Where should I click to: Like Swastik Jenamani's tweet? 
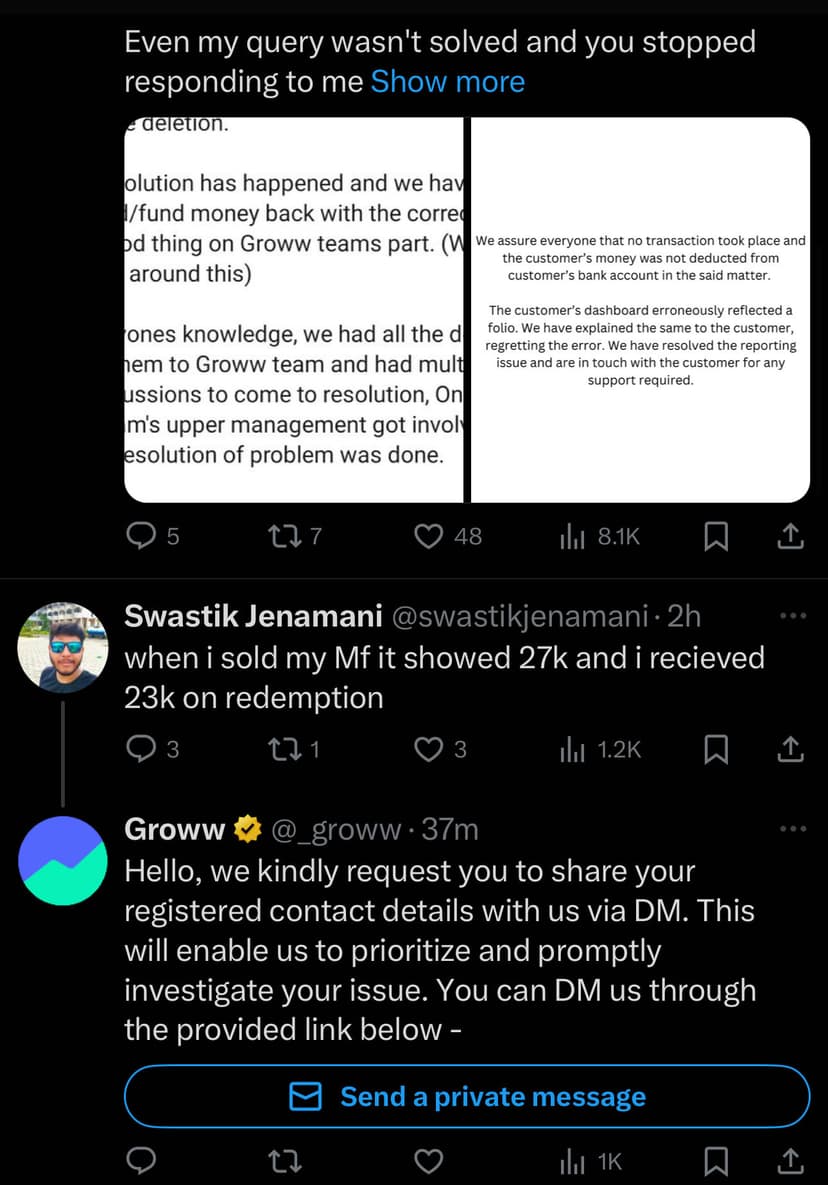point(428,748)
